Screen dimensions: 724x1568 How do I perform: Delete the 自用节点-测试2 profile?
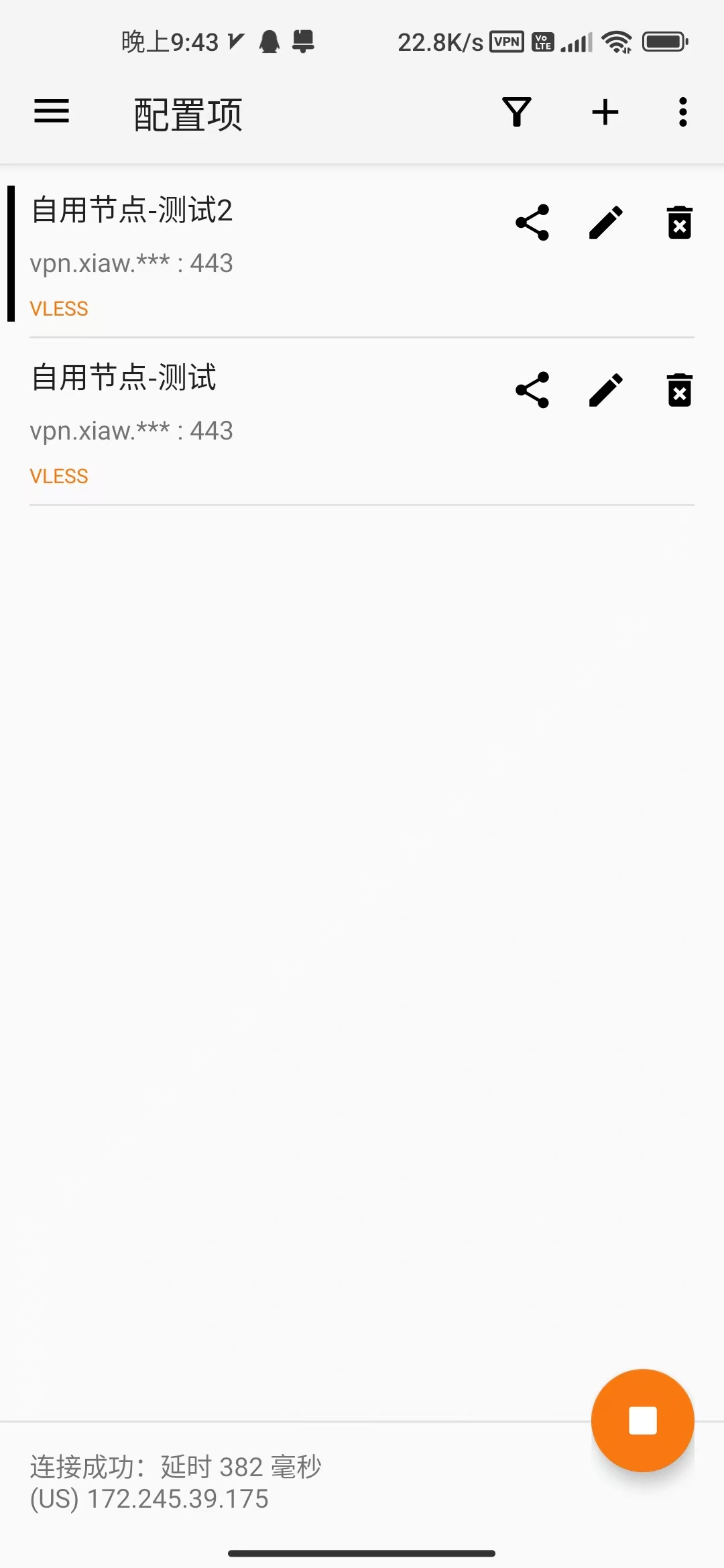pos(679,223)
